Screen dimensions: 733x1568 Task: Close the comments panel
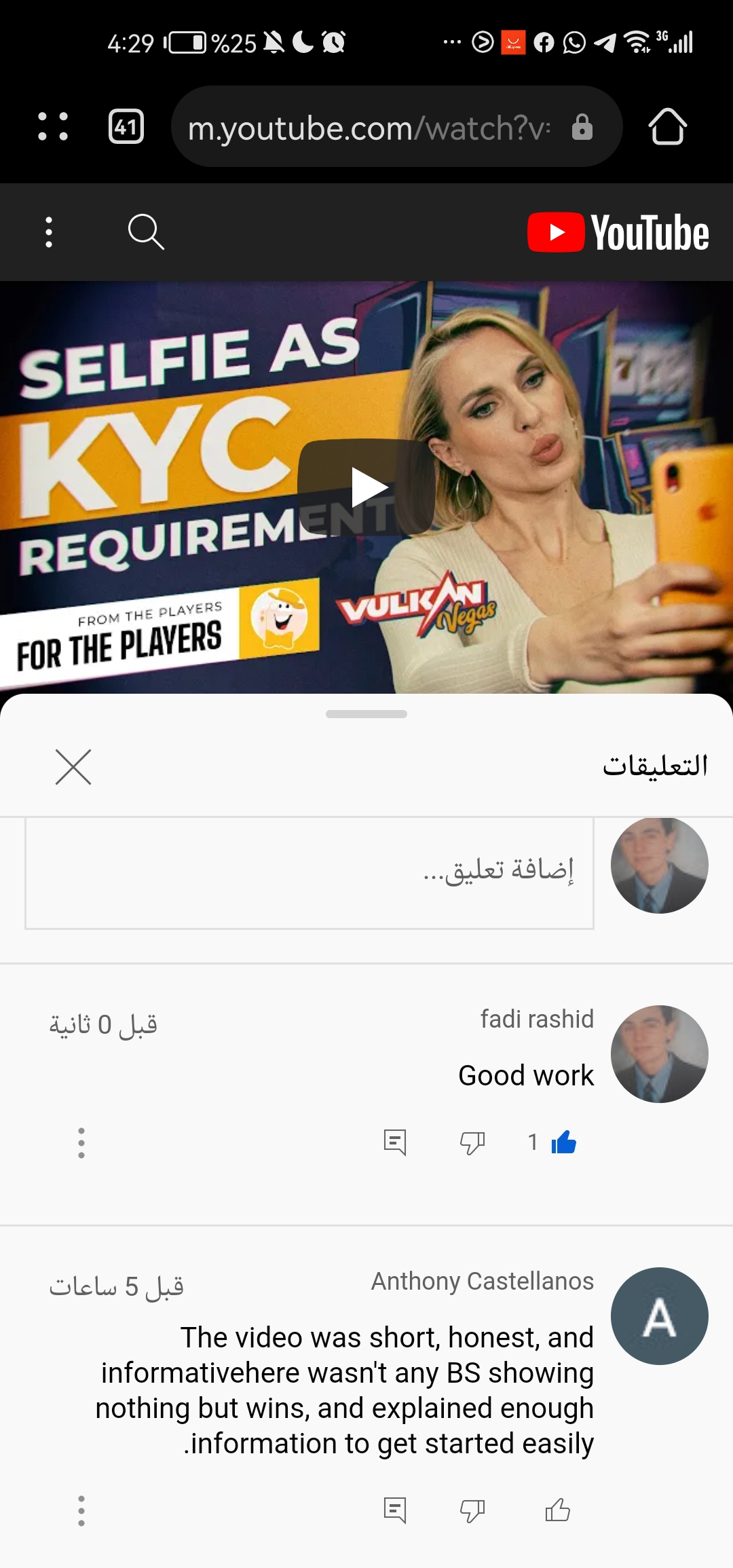[73, 767]
